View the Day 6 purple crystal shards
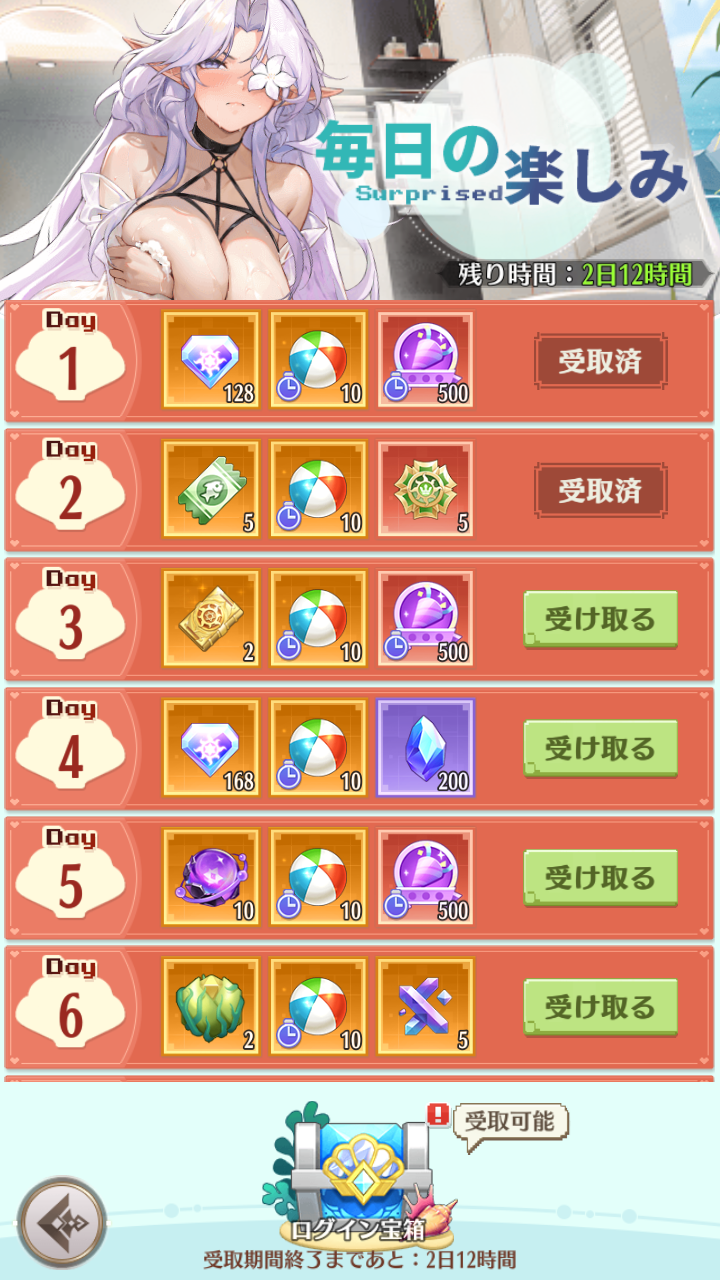This screenshot has width=720, height=1280. tap(426, 1005)
